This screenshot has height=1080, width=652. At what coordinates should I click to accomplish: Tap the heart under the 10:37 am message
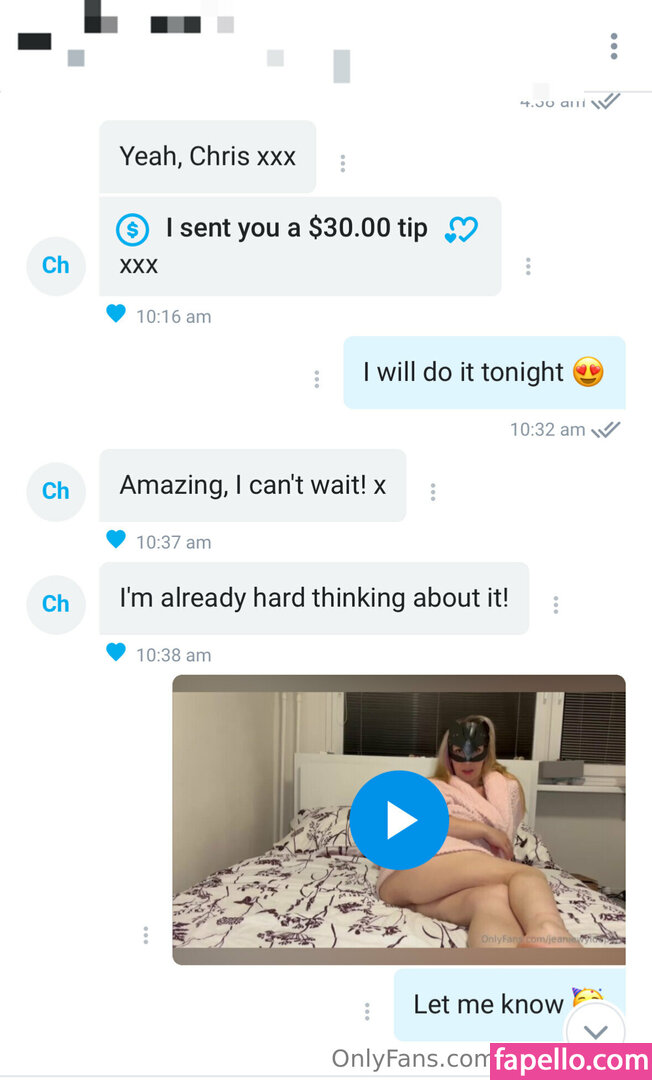coord(116,540)
